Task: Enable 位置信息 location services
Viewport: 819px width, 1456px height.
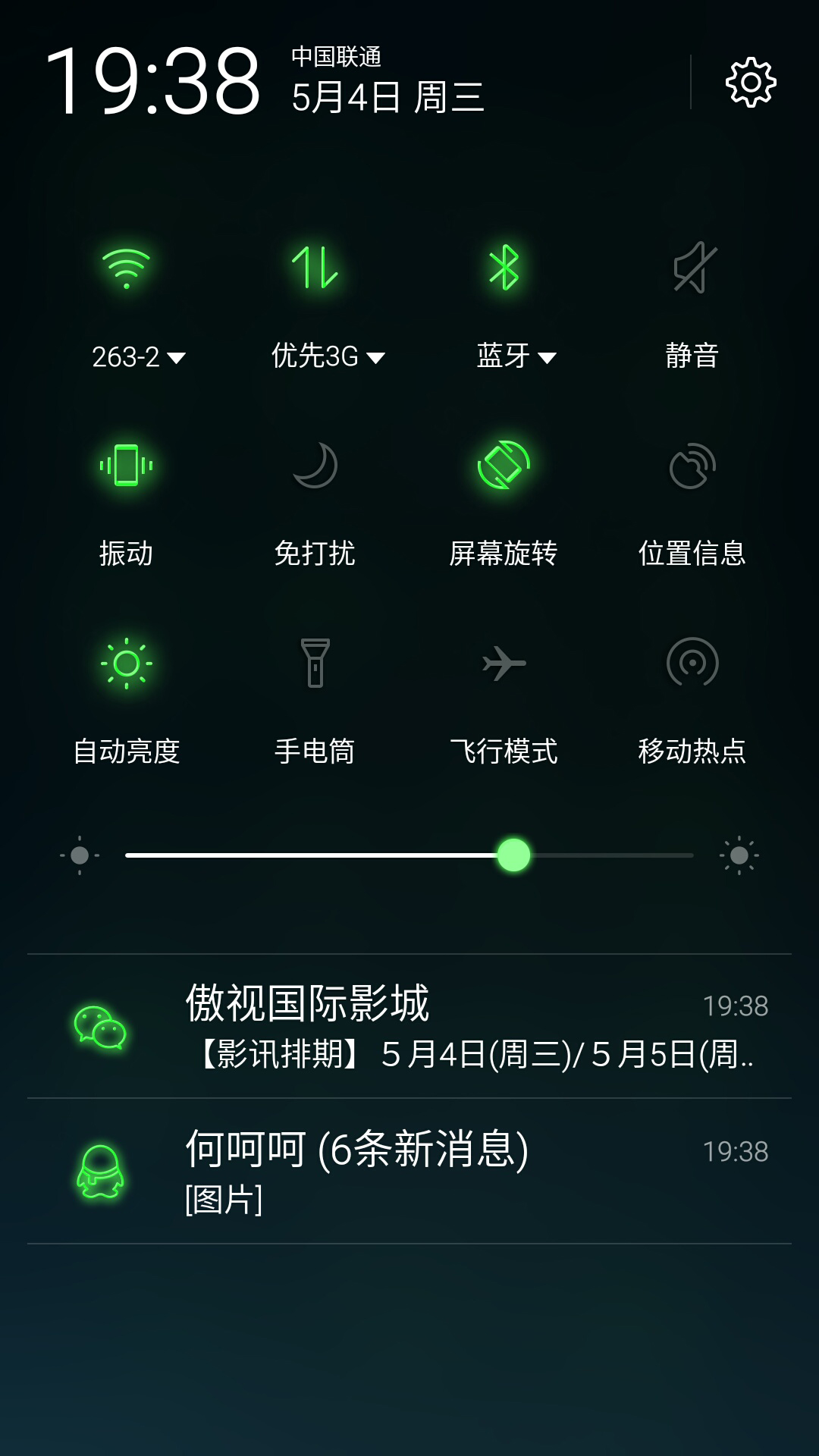Action: 692,466
